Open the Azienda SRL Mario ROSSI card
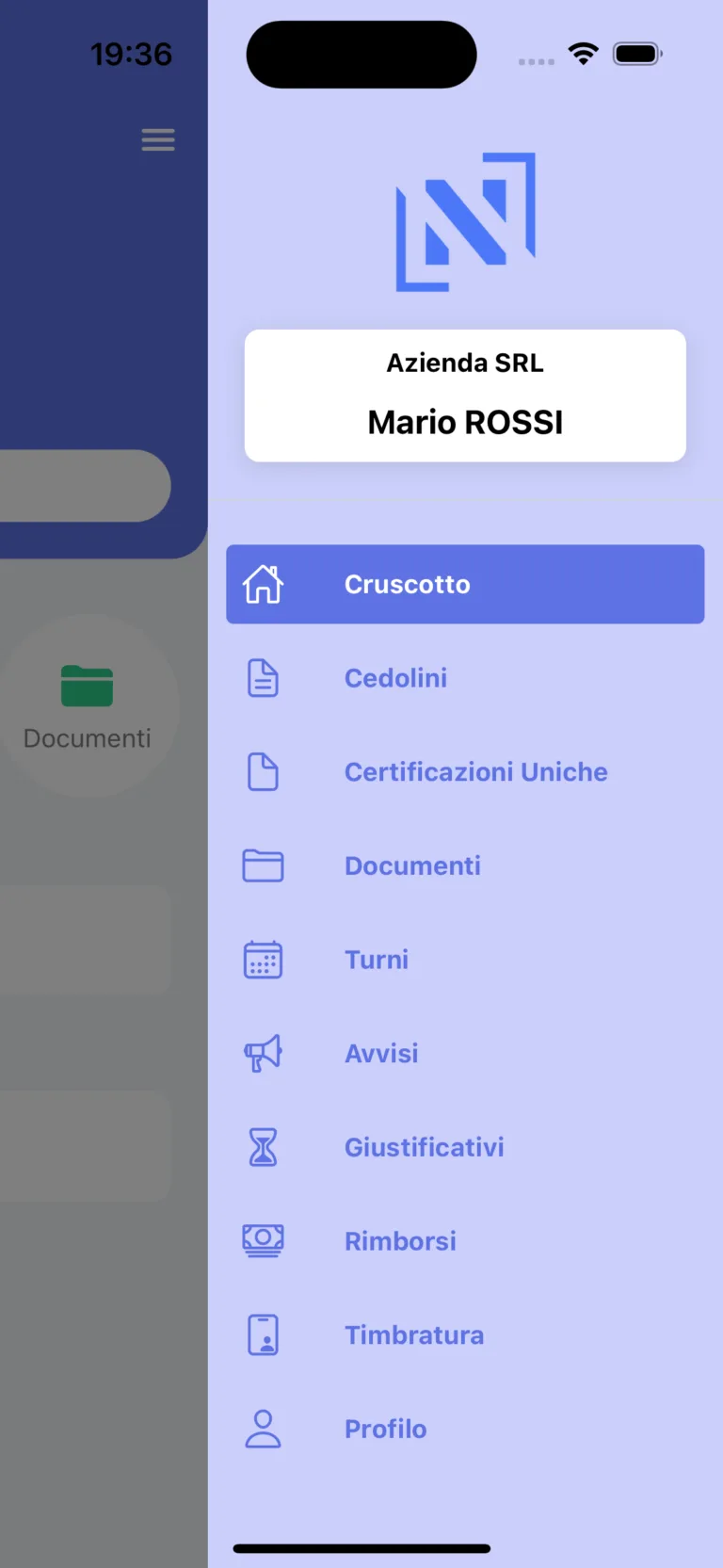723x1568 pixels. click(x=465, y=396)
